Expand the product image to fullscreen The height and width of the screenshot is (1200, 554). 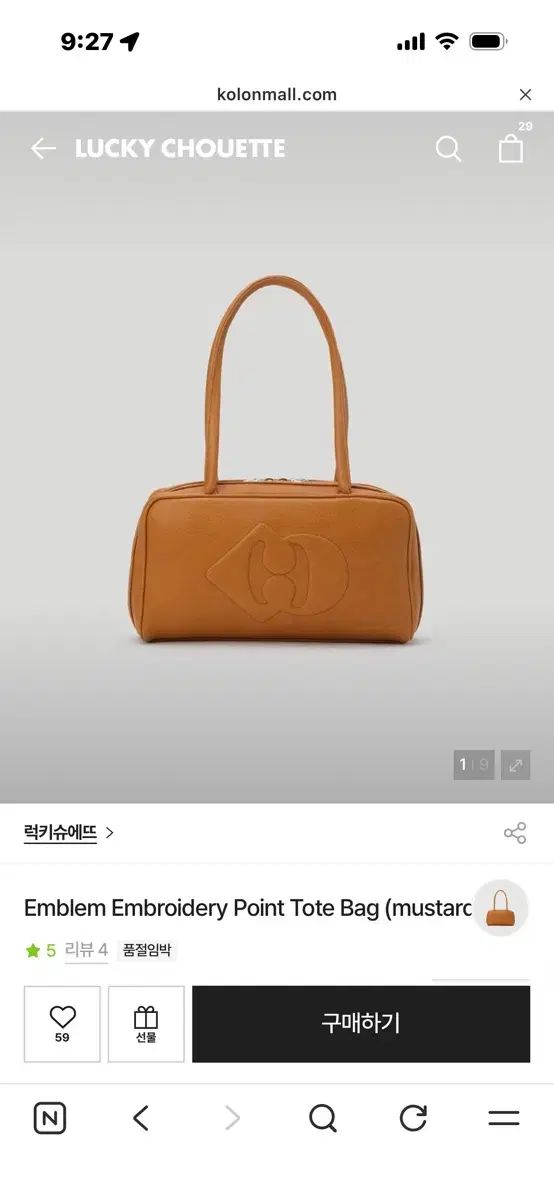516,765
